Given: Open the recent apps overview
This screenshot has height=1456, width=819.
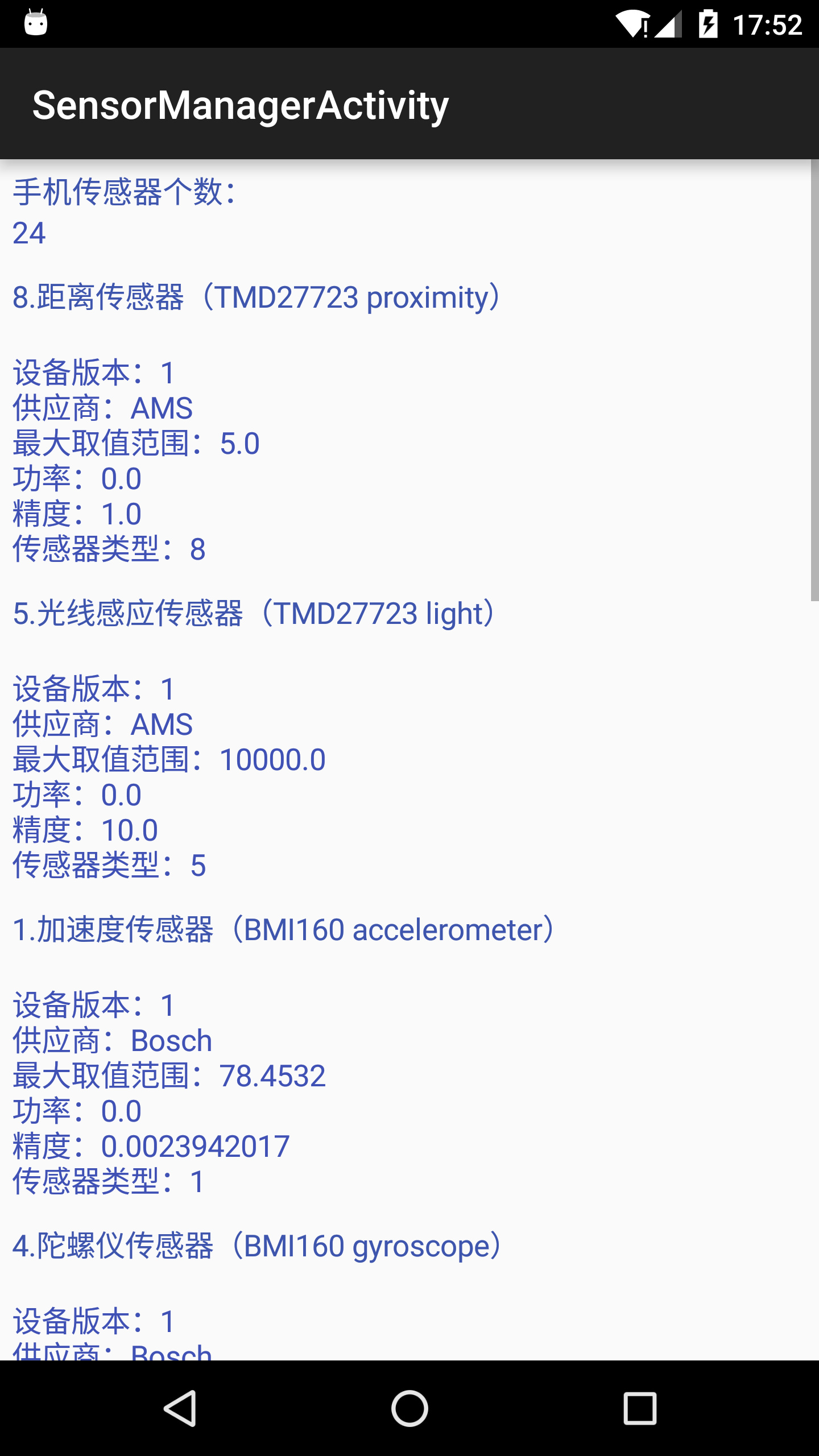Looking at the screenshot, I should coord(640,1408).
